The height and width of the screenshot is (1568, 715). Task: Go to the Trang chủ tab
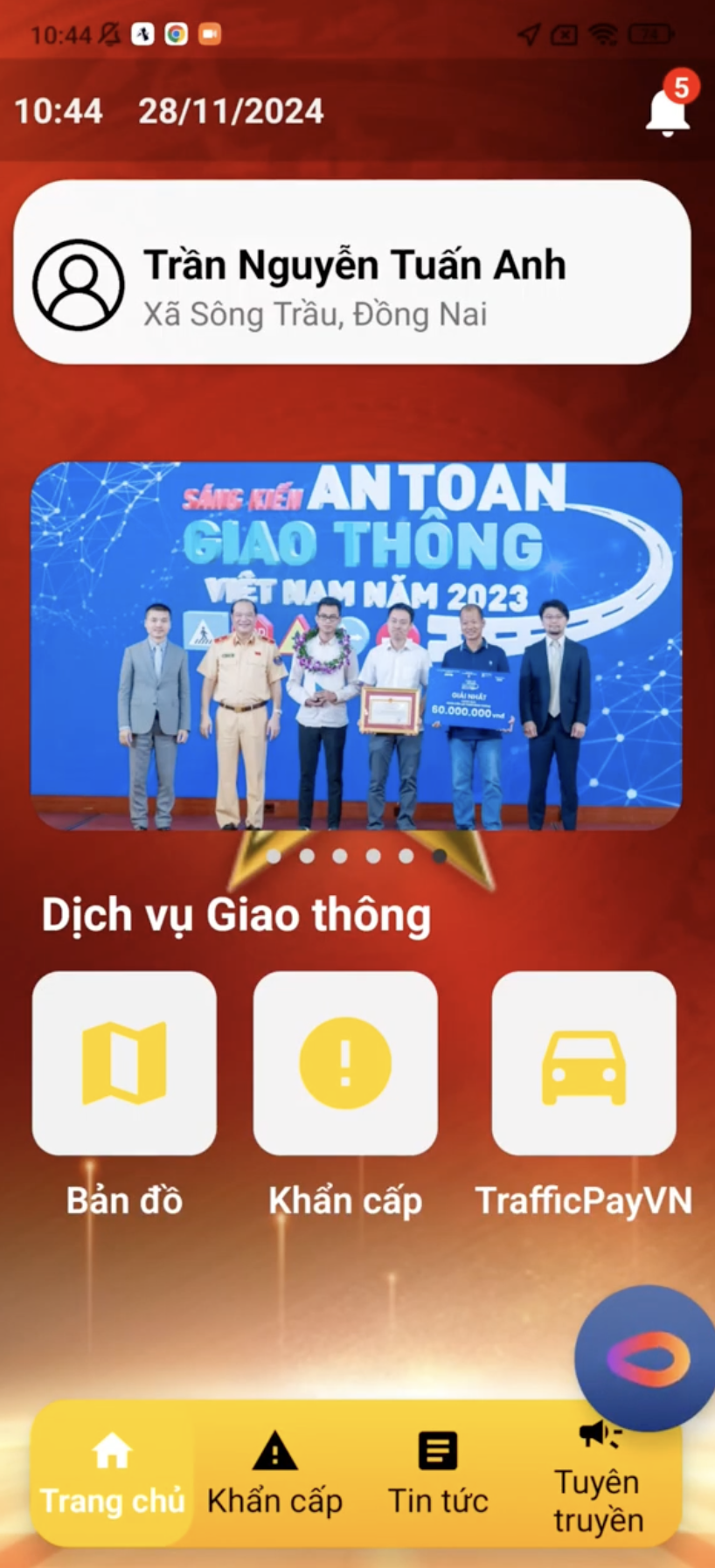[x=112, y=1475]
